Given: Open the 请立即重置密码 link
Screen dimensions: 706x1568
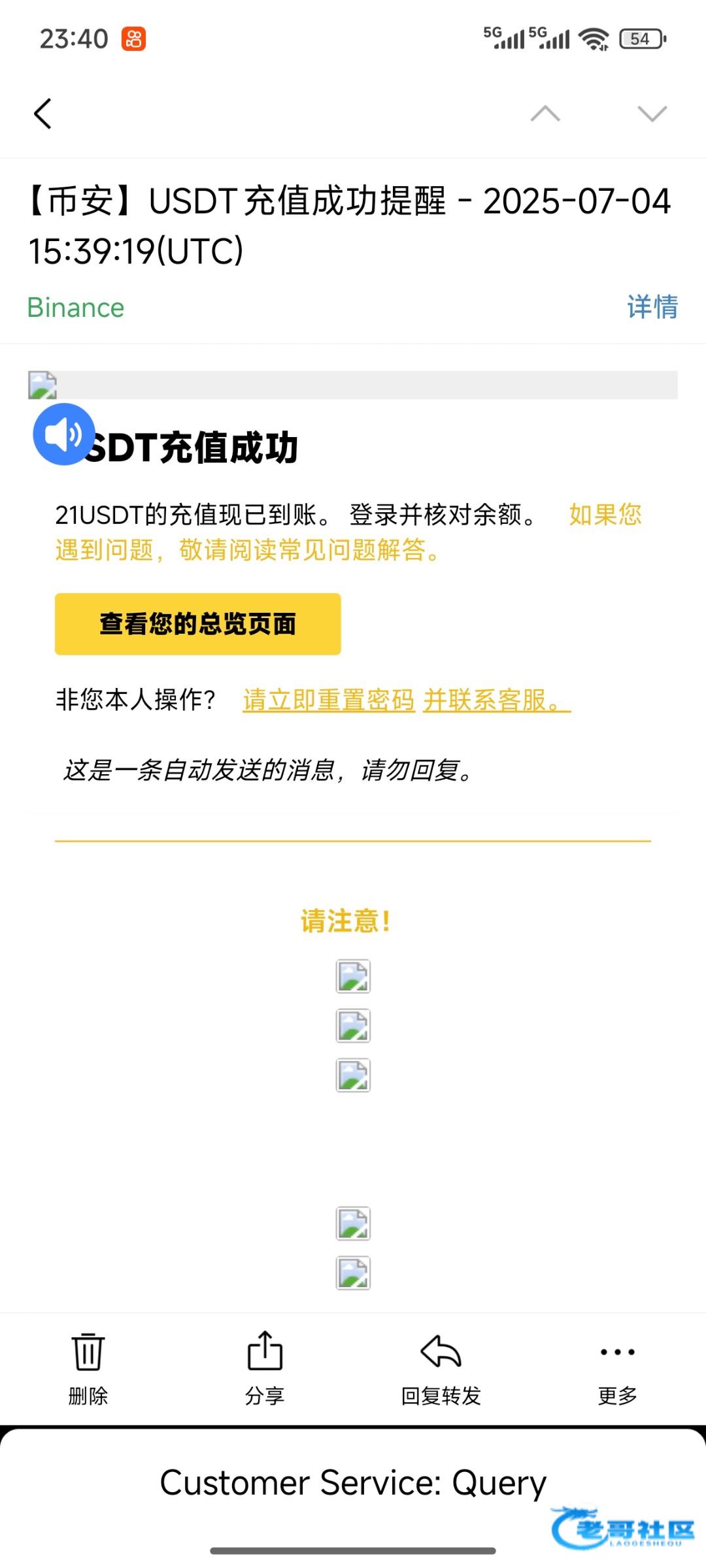Looking at the screenshot, I should [329, 700].
